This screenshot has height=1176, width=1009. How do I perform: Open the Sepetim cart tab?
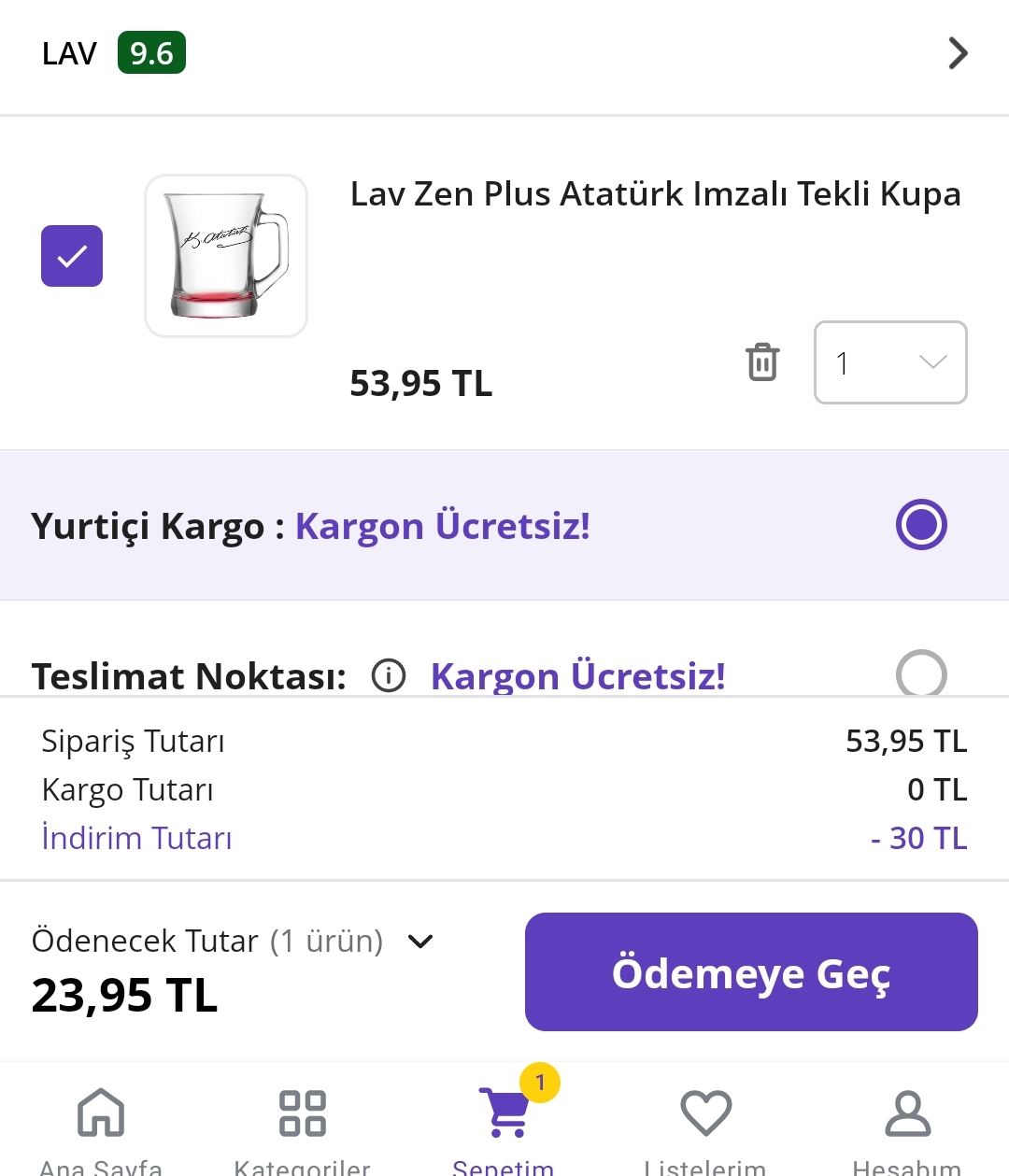click(504, 1126)
